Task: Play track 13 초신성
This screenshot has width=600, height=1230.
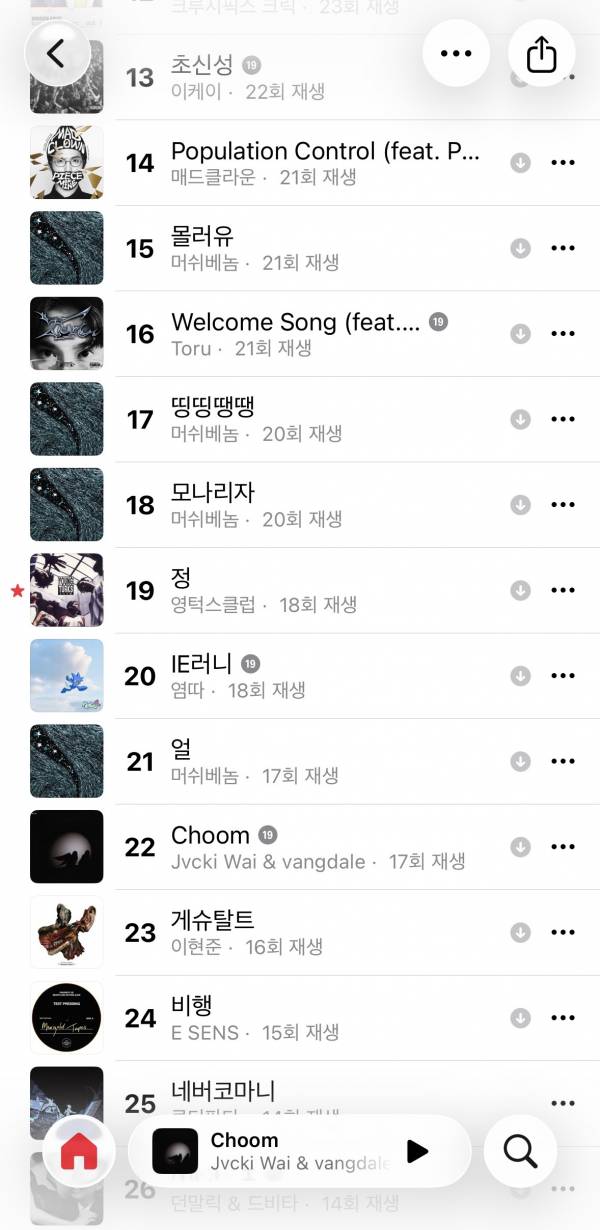Action: (300, 77)
